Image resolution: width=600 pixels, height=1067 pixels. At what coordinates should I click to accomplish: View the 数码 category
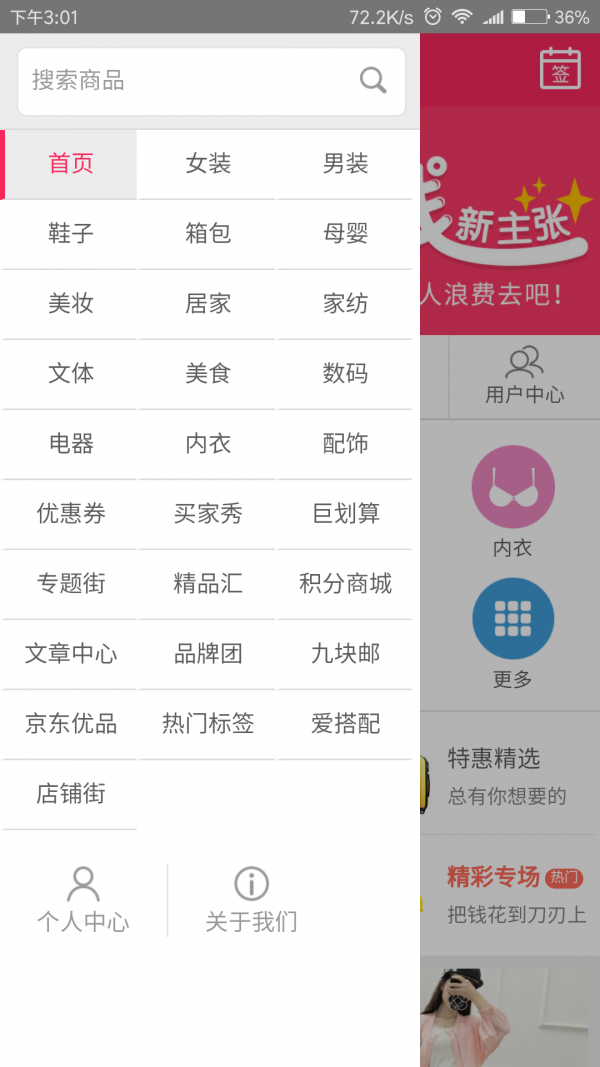[345, 374]
